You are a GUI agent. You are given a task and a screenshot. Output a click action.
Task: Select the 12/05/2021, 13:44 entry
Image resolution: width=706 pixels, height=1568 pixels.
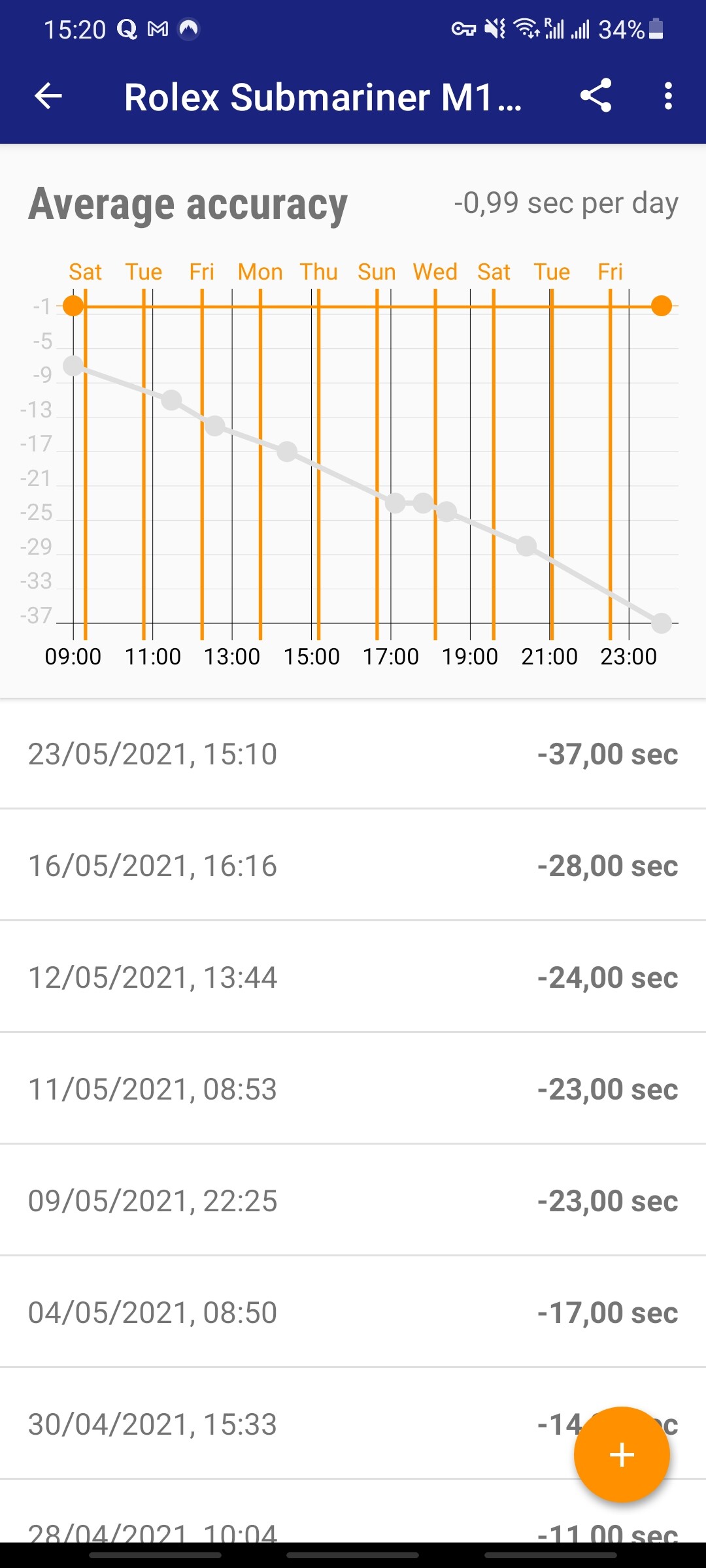click(x=353, y=977)
